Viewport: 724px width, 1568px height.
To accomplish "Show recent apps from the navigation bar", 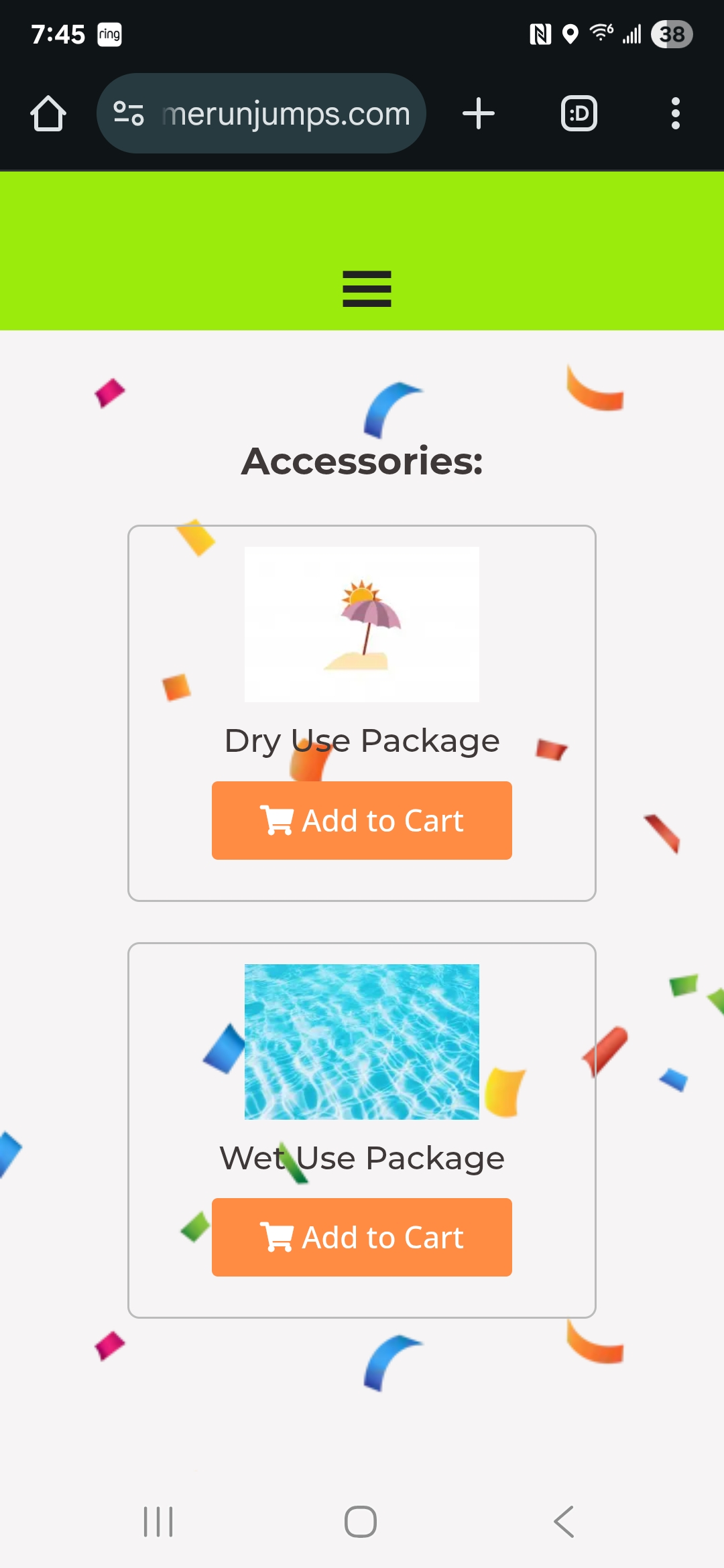I will [x=159, y=1521].
